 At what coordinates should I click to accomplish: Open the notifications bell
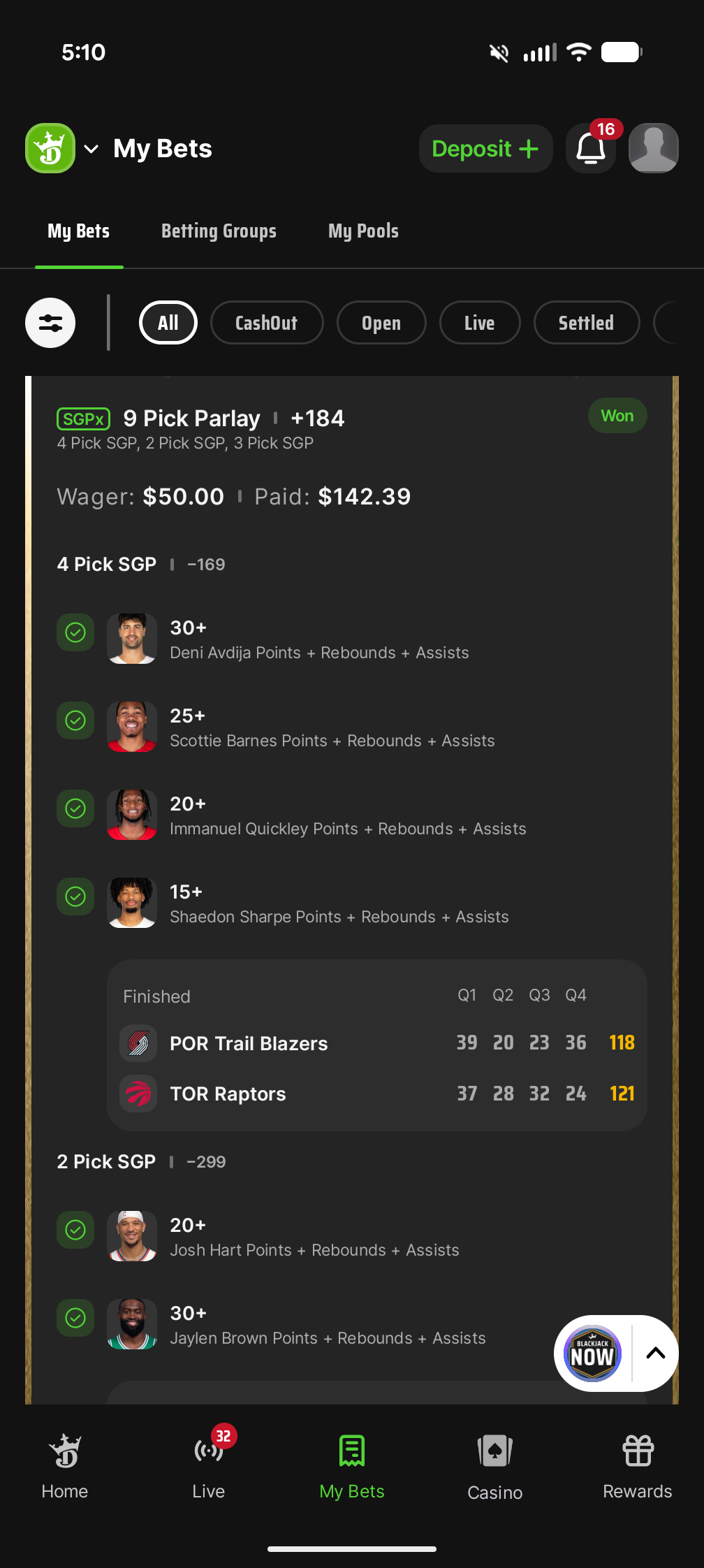[x=591, y=148]
